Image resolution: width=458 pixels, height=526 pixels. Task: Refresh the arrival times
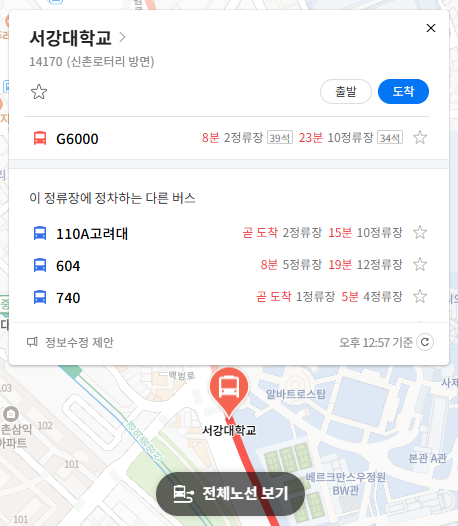coord(425,342)
